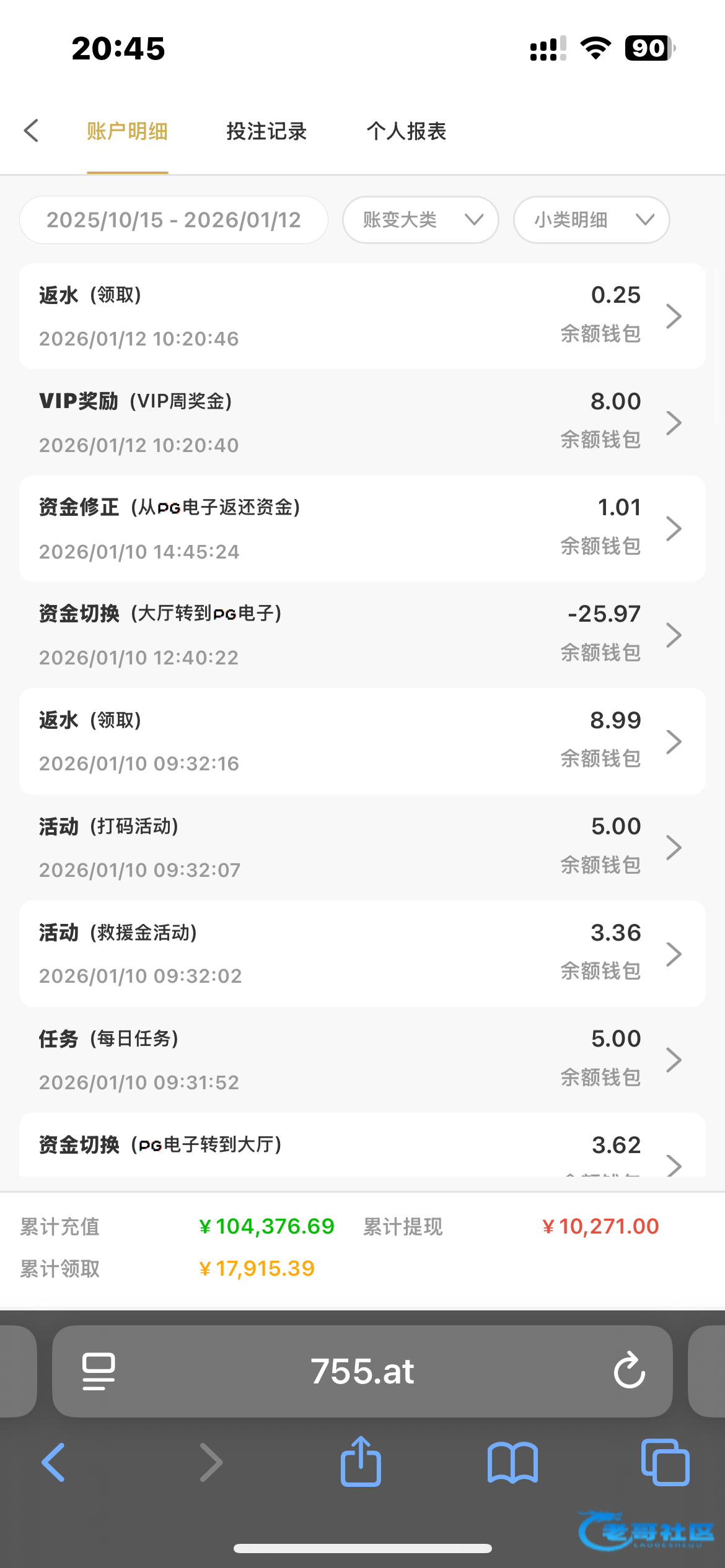Viewport: 725px width, 1568px height.
Task: Show open Safari tabs
Action: coord(665,1462)
